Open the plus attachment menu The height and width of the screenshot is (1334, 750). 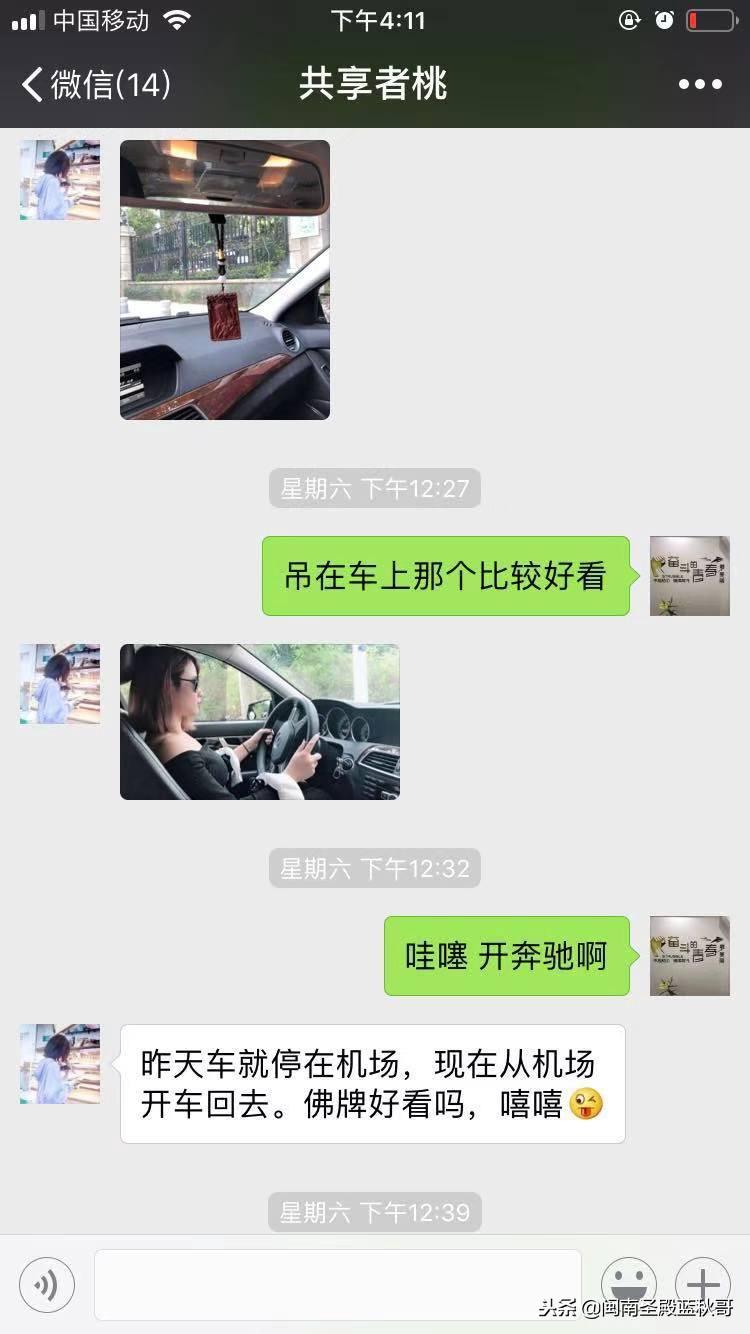pos(702,1284)
